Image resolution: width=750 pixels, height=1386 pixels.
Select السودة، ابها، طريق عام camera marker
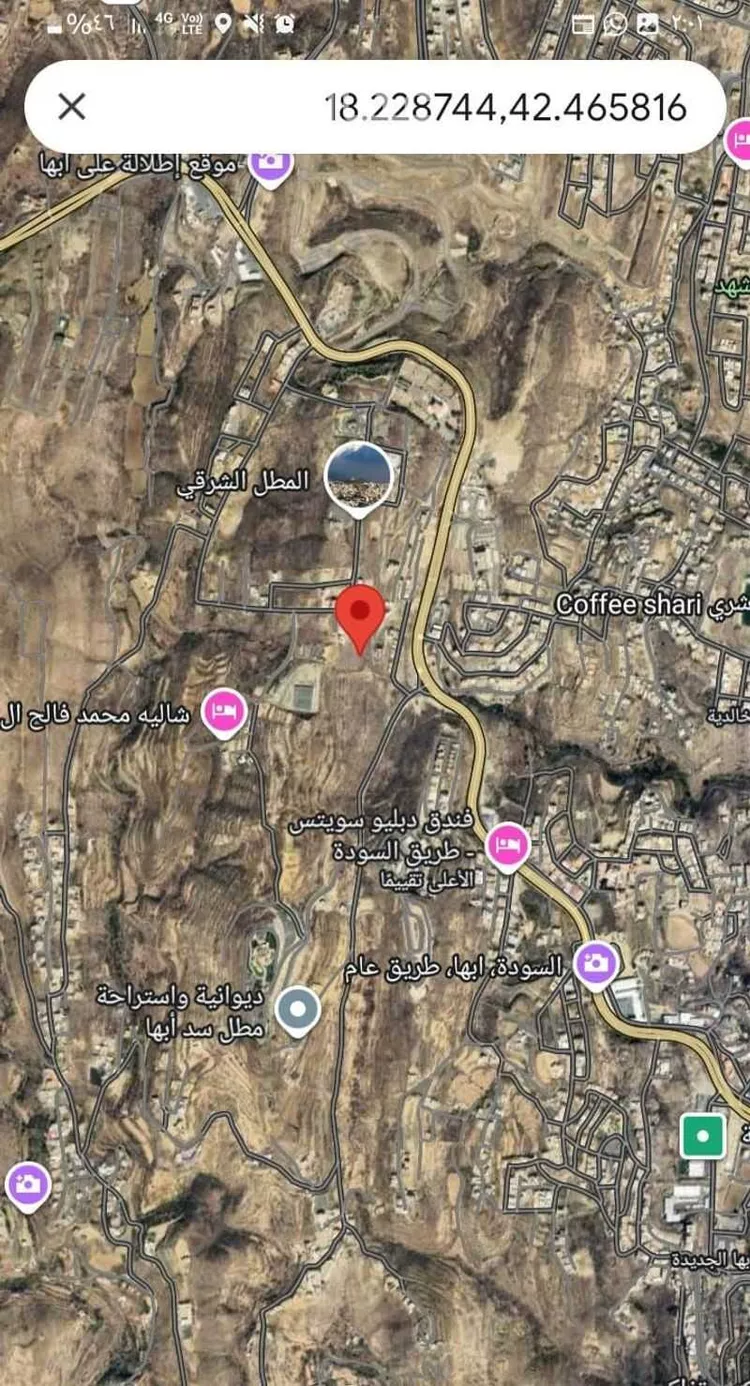coord(597,964)
